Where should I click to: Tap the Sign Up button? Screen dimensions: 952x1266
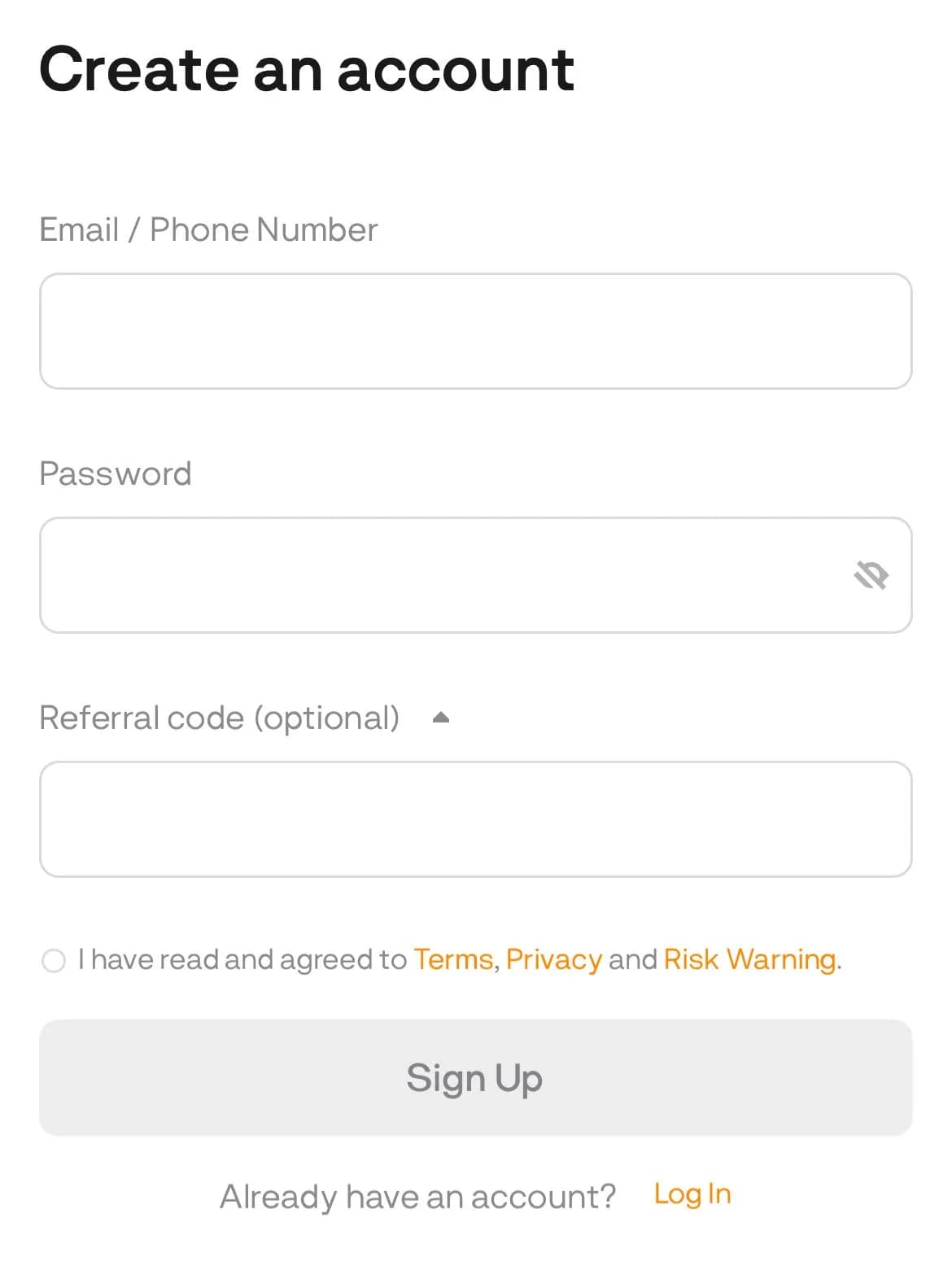475,1077
